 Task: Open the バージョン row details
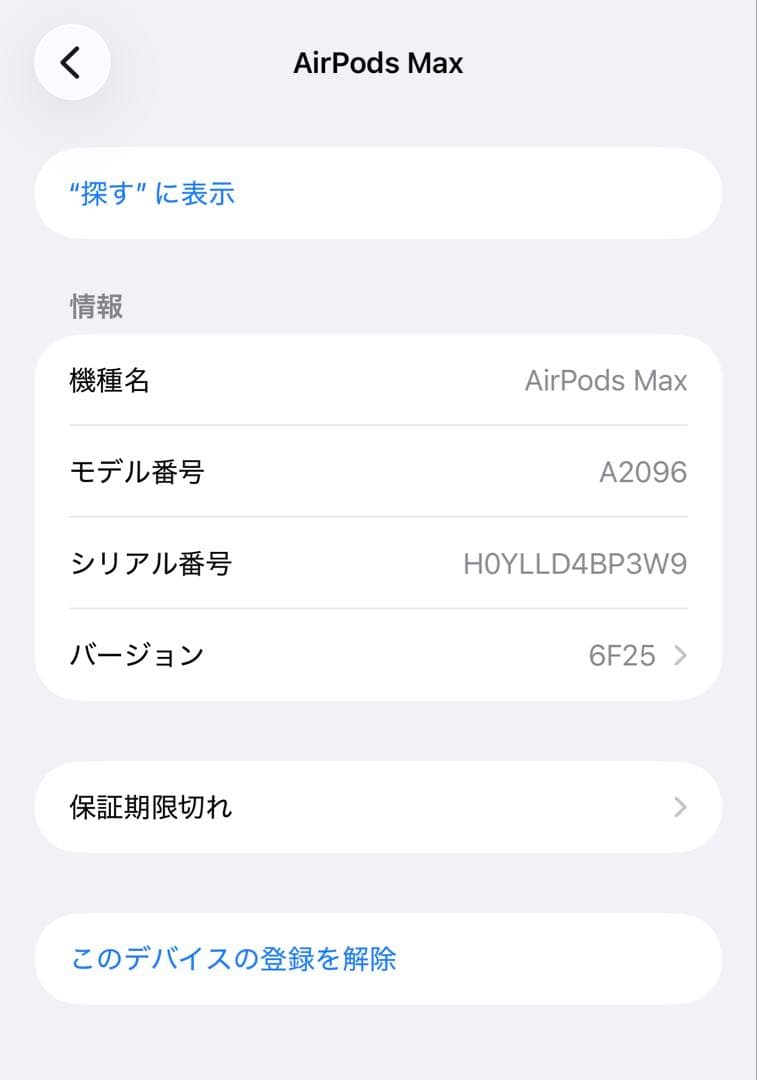pos(378,655)
